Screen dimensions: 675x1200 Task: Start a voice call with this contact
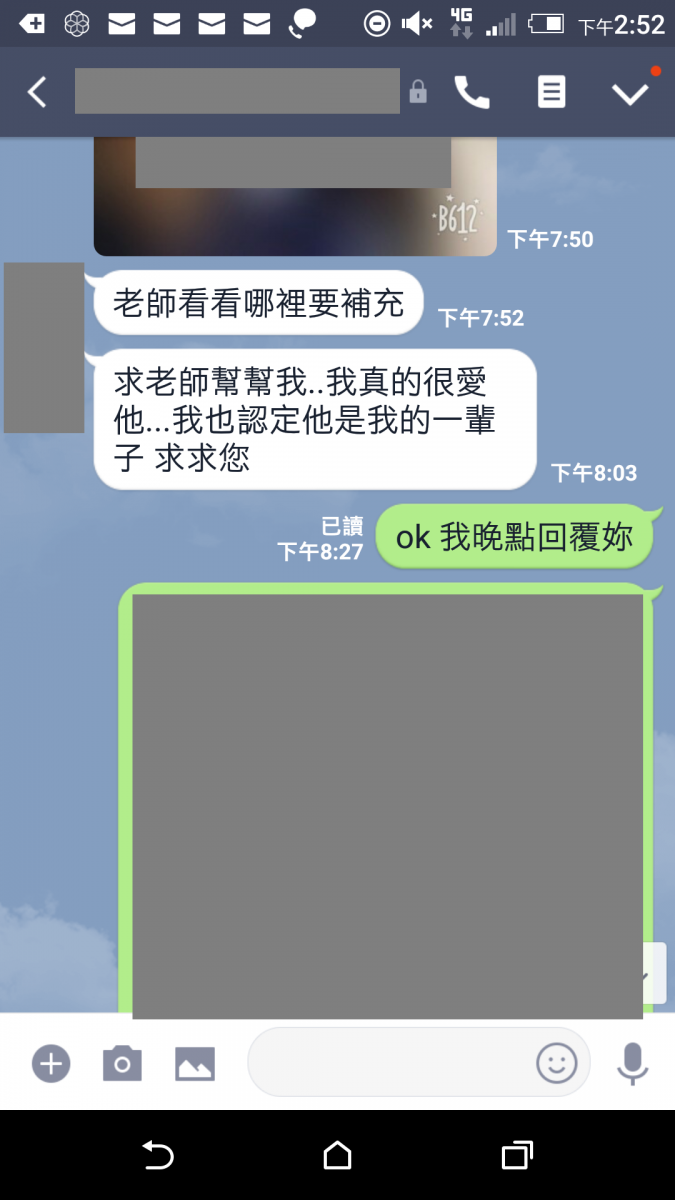point(472,93)
